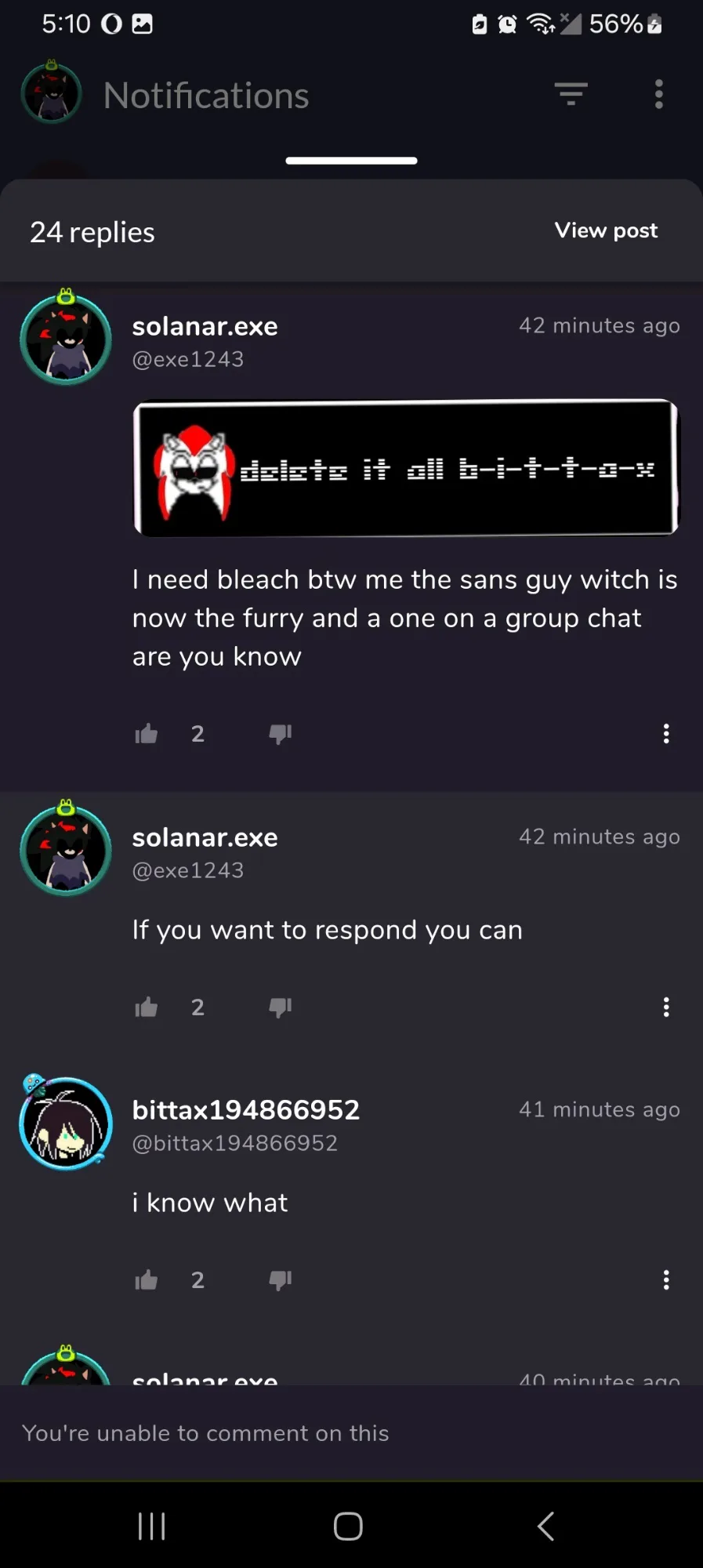Image resolution: width=703 pixels, height=1568 pixels.
Task: Go back using the system back button
Action: [x=546, y=1526]
